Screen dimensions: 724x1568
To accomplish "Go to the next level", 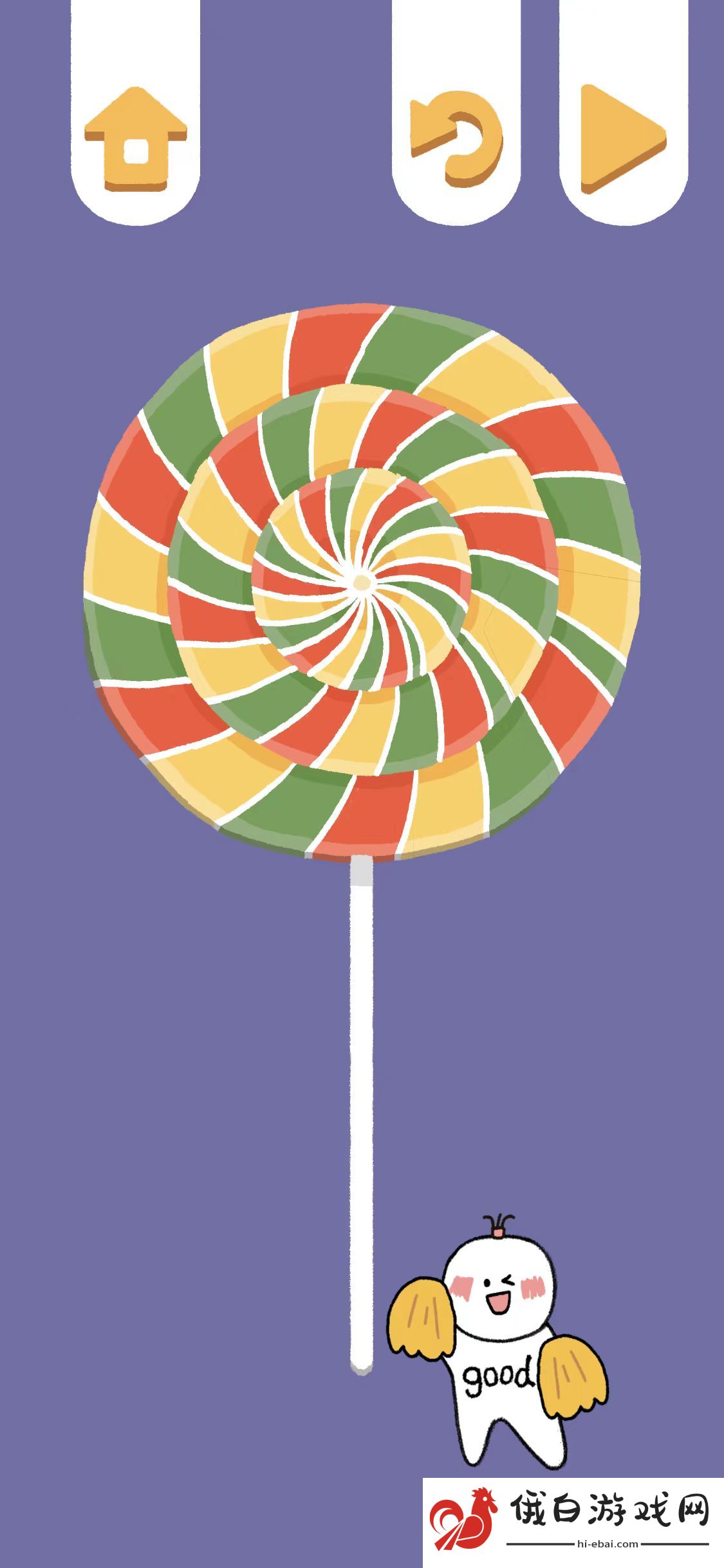I will pos(622,139).
